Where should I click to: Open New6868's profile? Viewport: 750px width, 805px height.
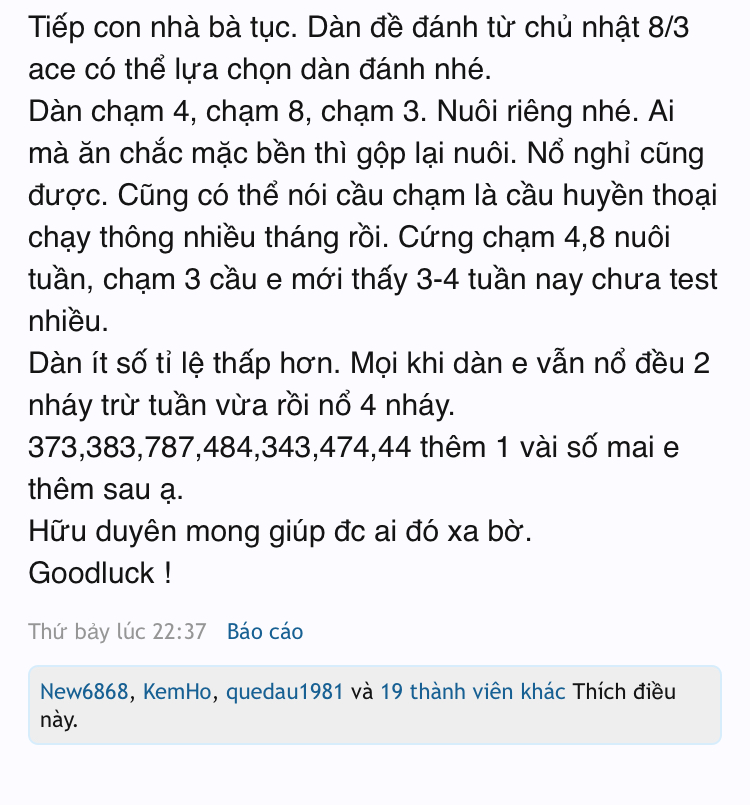tap(84, 691)
